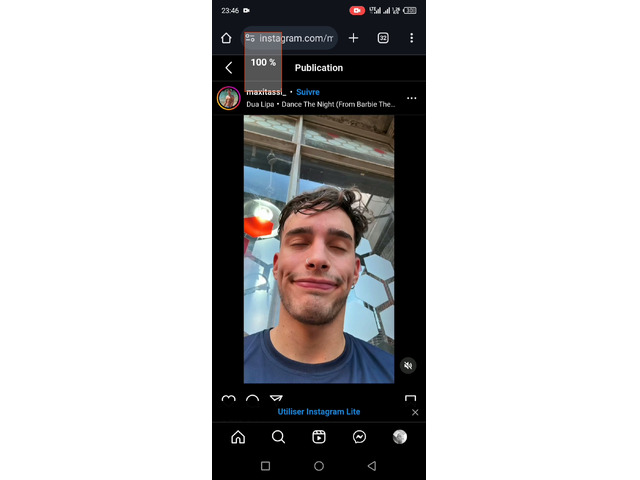This screenshot has width=640, height=480.
Task: Tap Utiliser Instagram Lite banner
Action: (x=318, y=412)
